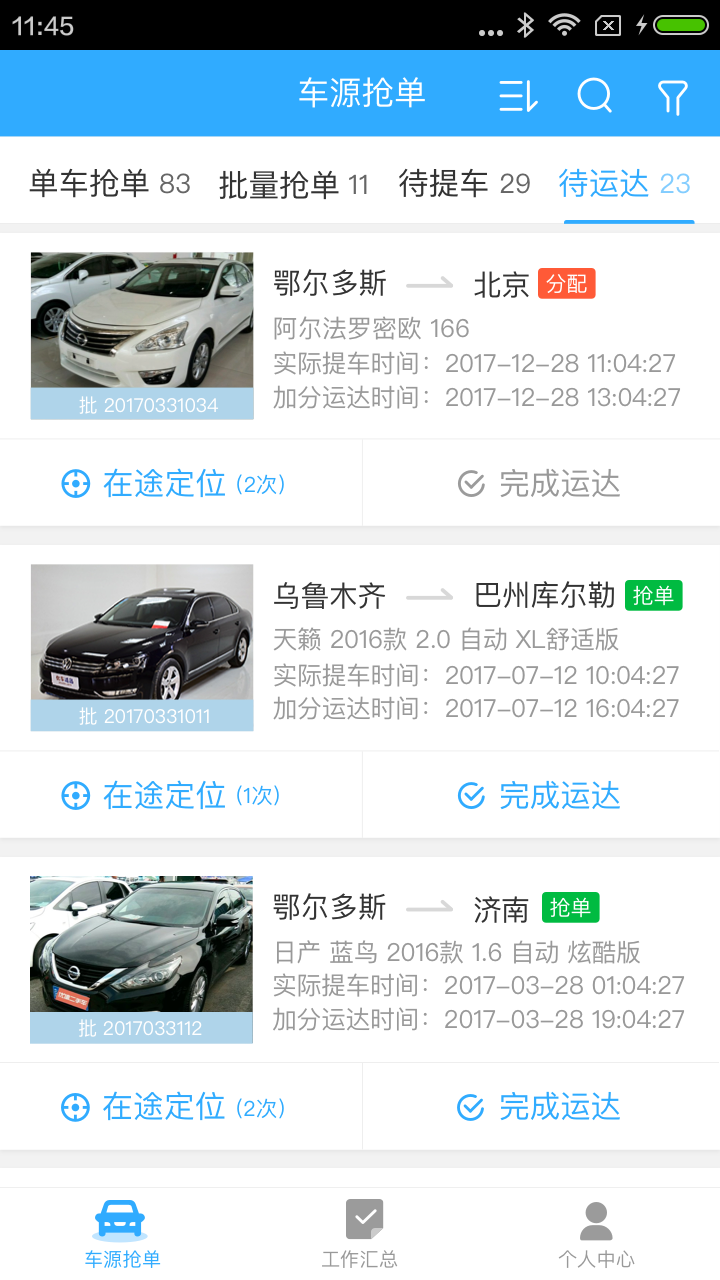Viewport: 720px width, 1280px height.
Task: Tap 在途定位 for the 北京 order
Action: tap(174, 484)
